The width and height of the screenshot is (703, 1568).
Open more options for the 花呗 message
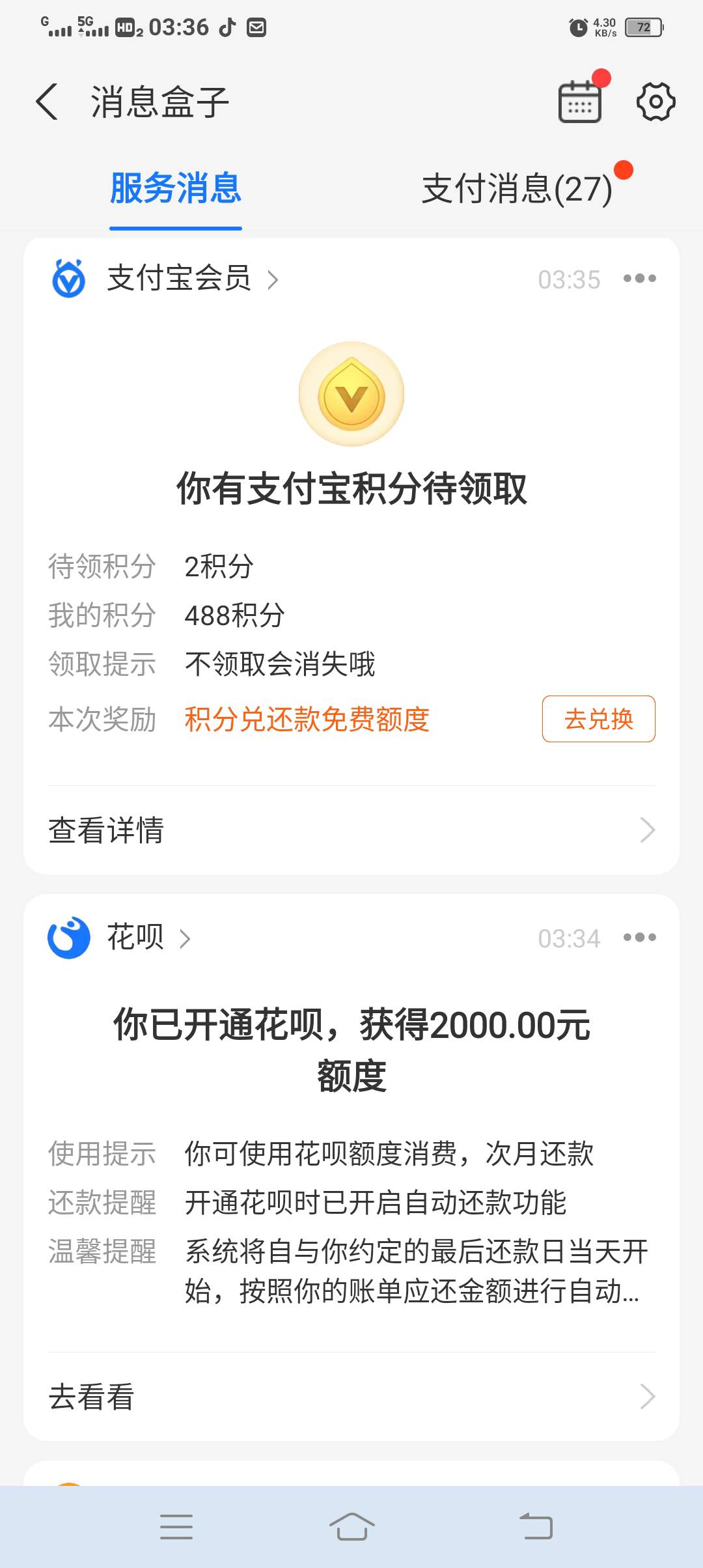click(639, 938)
